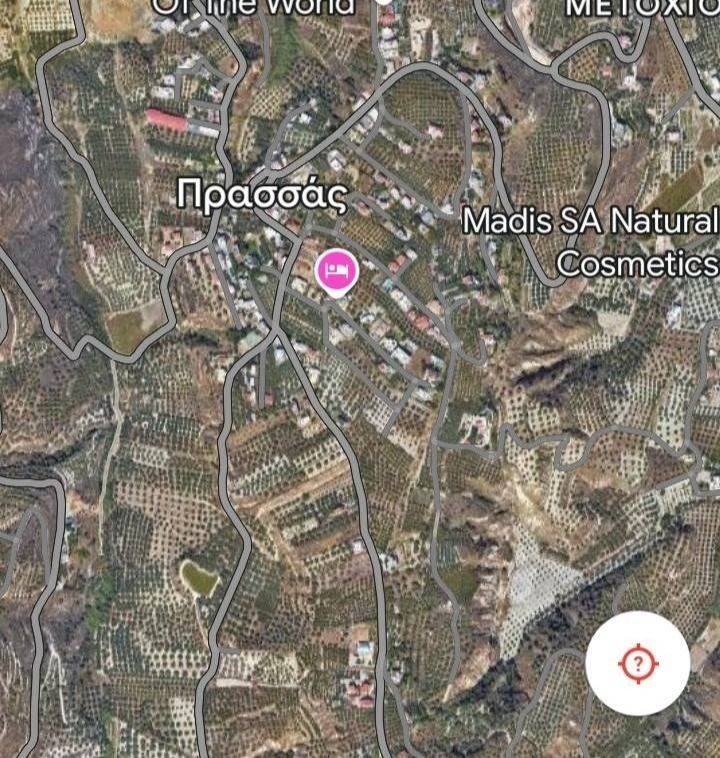This screenshot has height=758, width=720.
Task: Tap the pink hotel marker near Πρασσάς
Action: coord(337,270)
